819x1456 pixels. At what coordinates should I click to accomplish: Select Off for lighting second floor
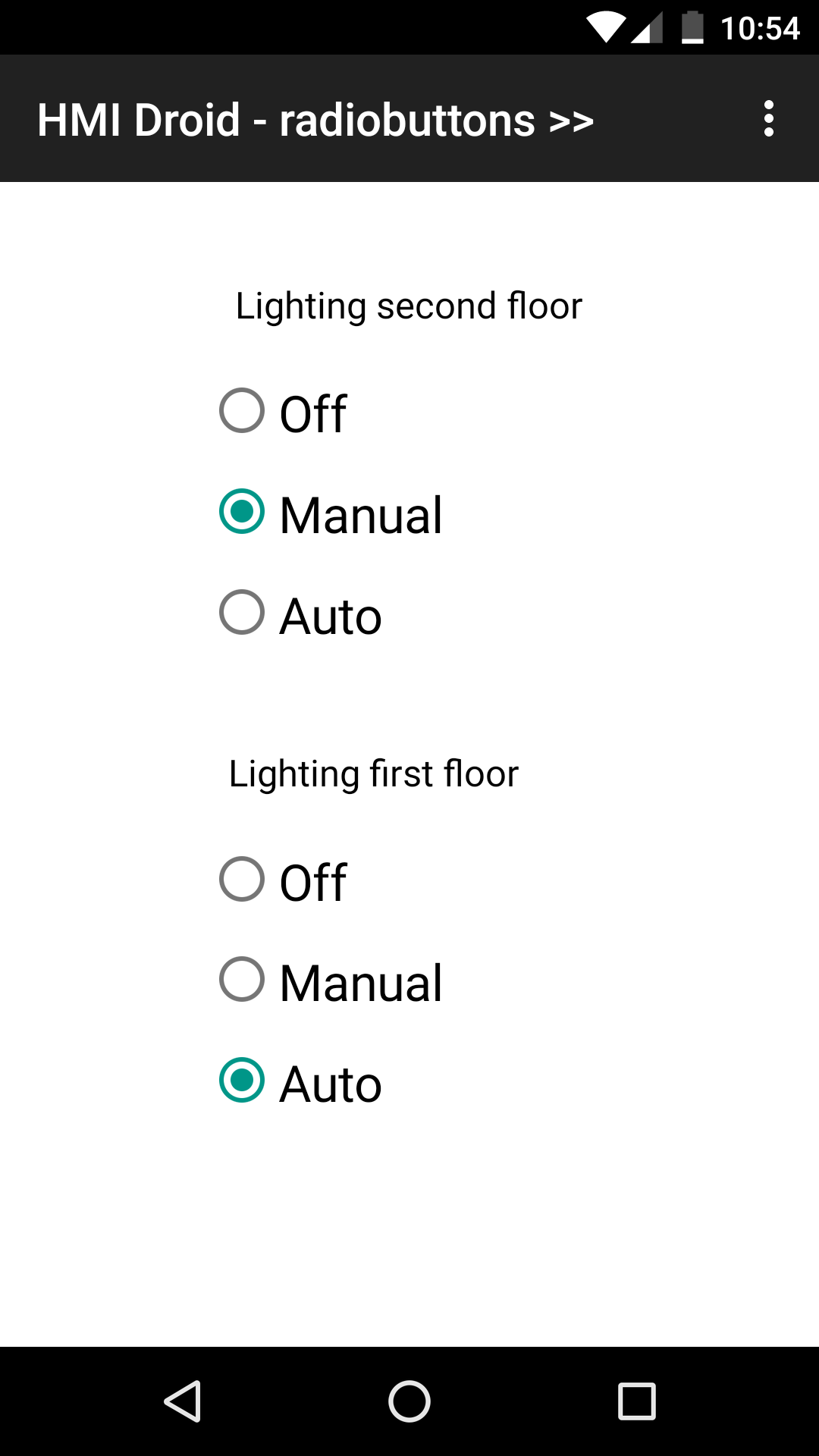[x=241, y=412]
